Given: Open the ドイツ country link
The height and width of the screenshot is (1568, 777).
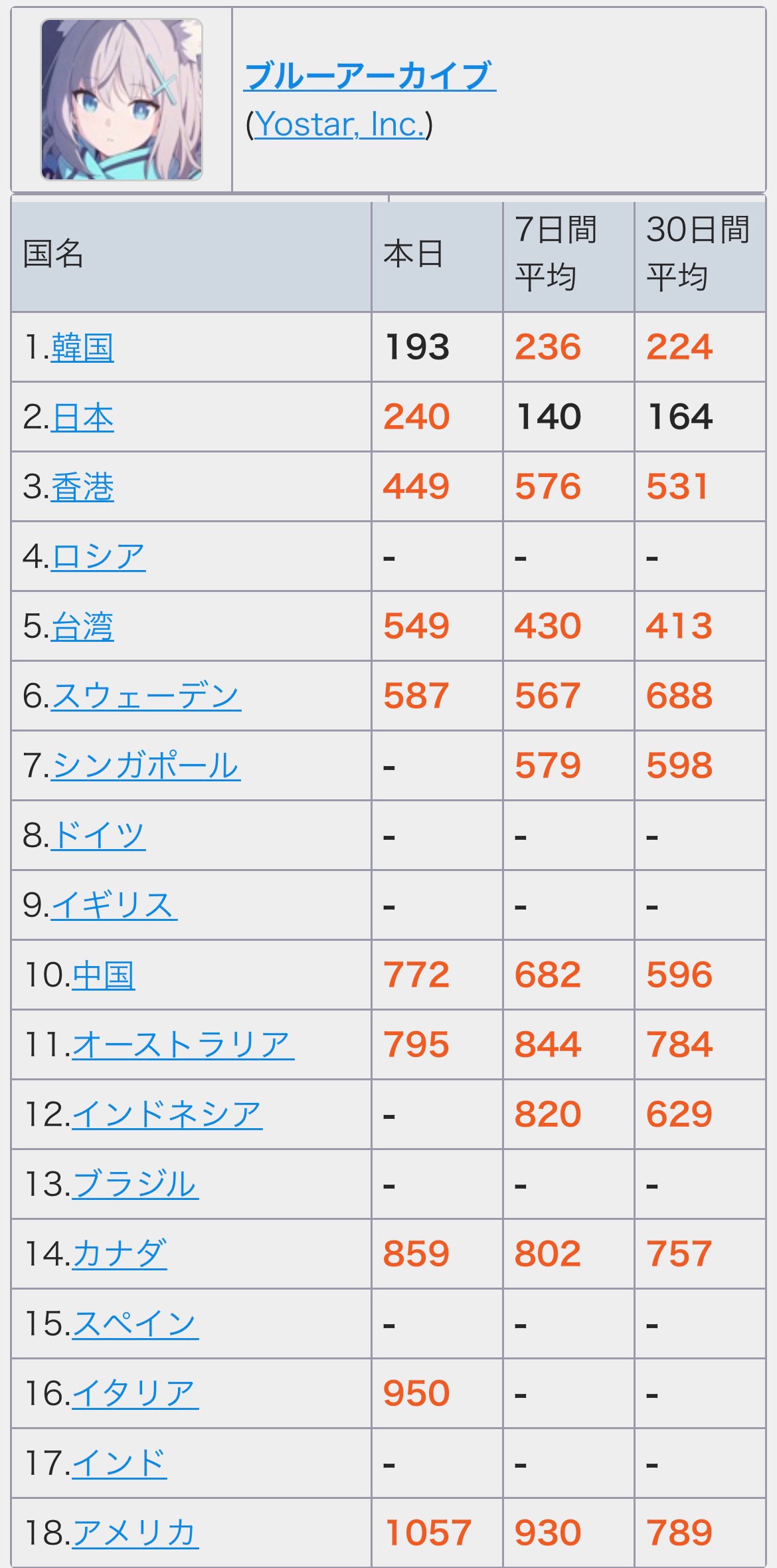Looking at the screenshot, I should tap(98, 835).
